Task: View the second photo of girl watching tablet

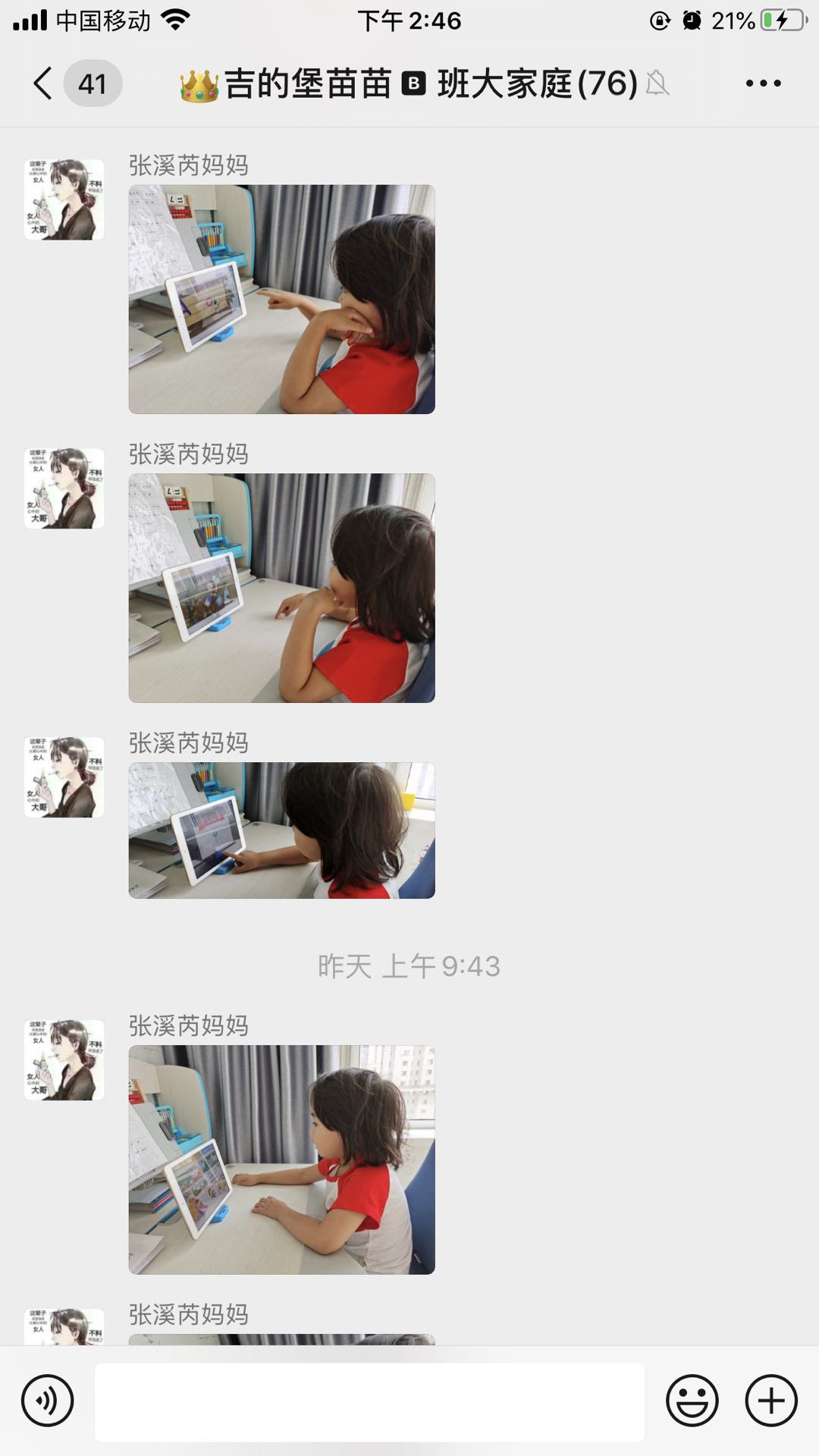Action: point(281,588)
